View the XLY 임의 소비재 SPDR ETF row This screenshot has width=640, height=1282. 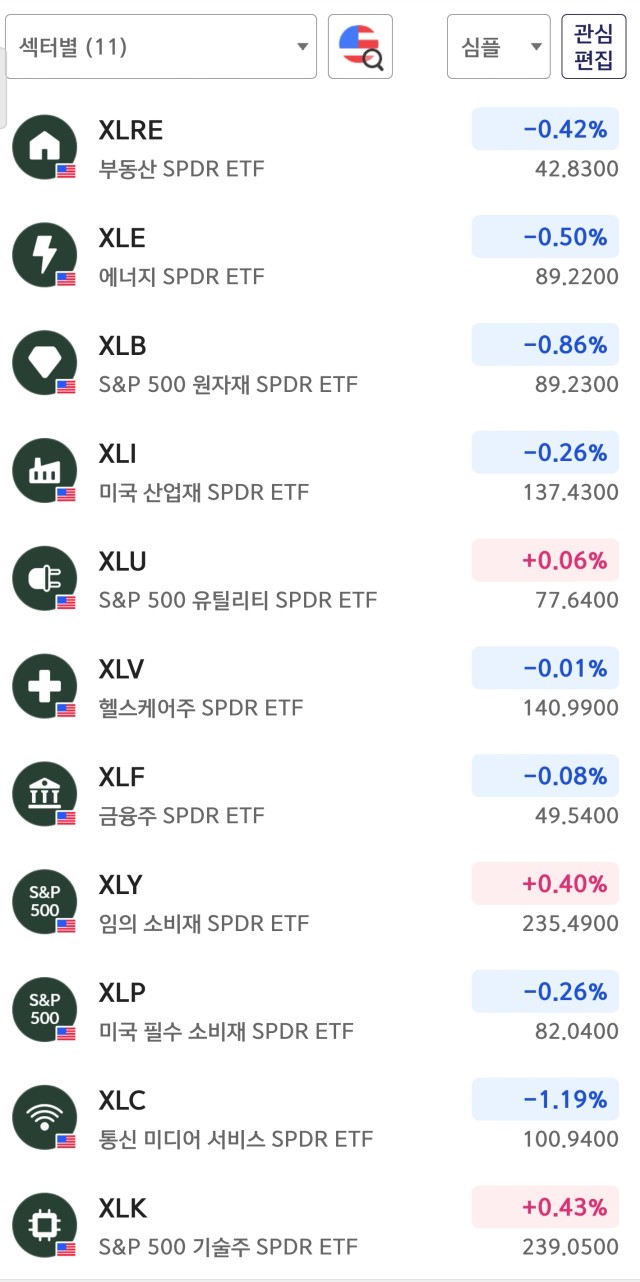(320, 904)
